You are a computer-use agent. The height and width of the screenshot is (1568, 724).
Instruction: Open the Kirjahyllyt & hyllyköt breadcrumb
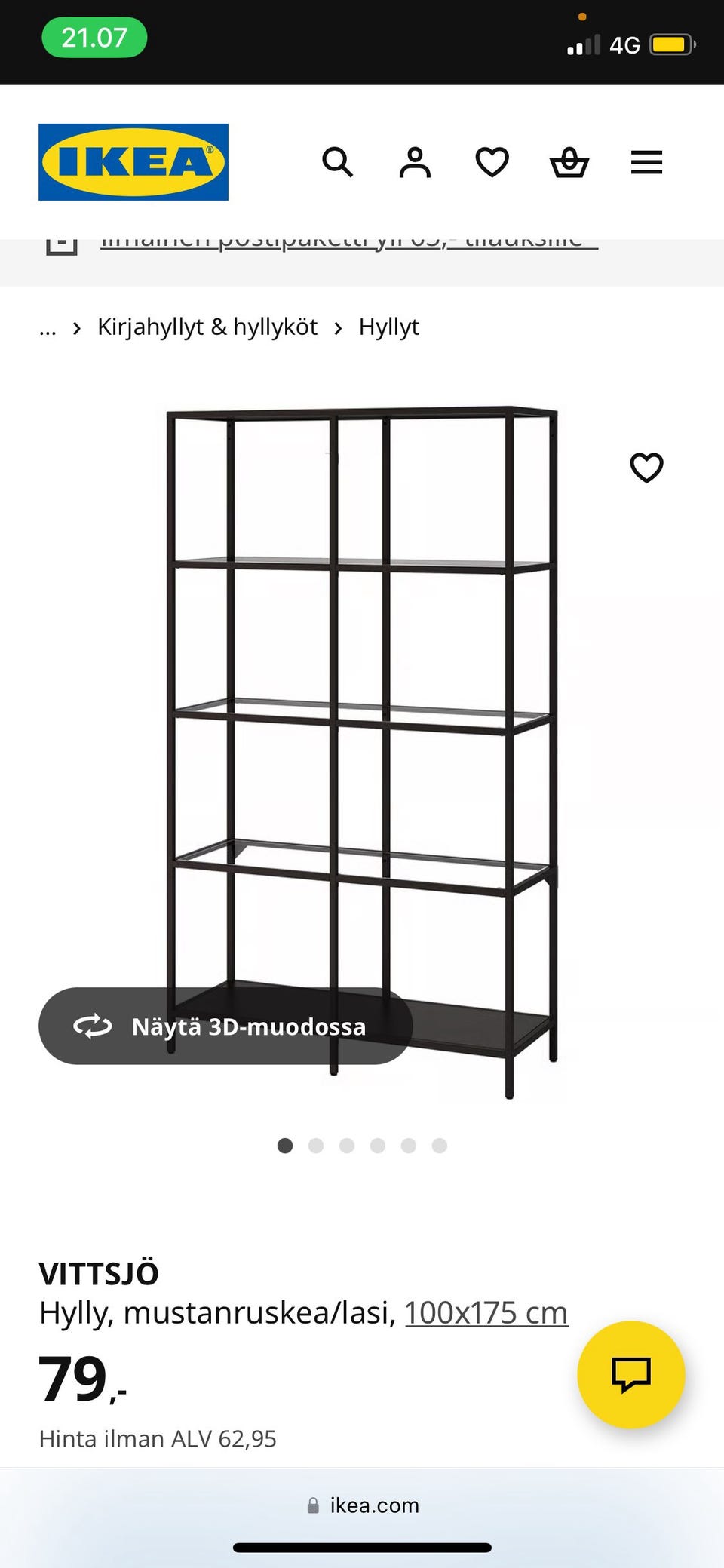pyautogui.click(x=207, y=327)
